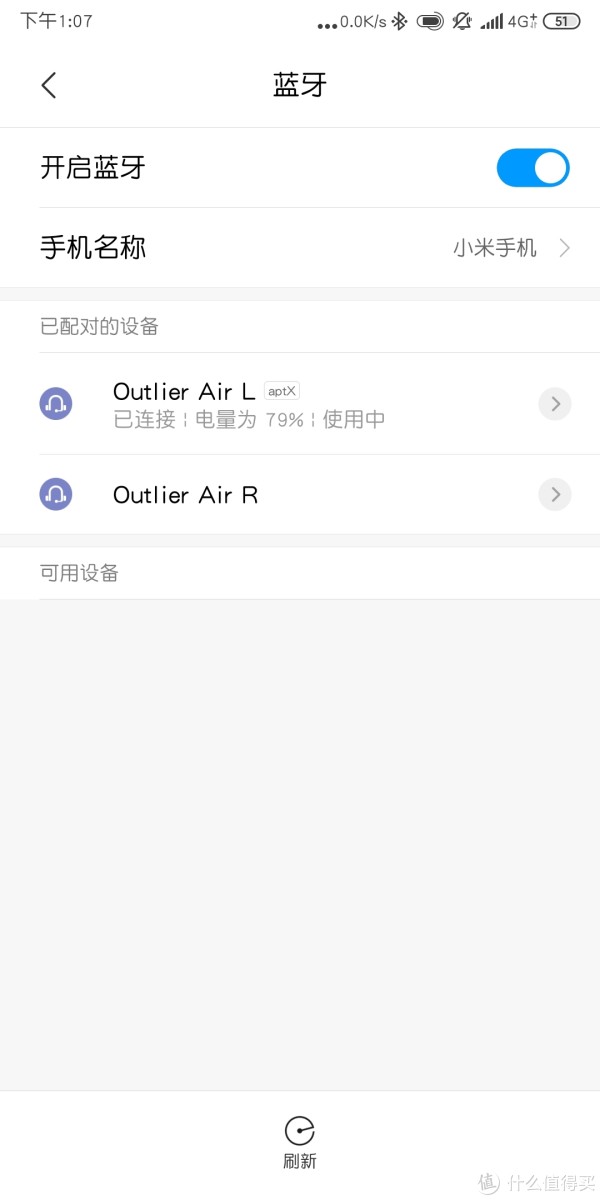Open details arrow for Outlier Air R

(555, 495)
